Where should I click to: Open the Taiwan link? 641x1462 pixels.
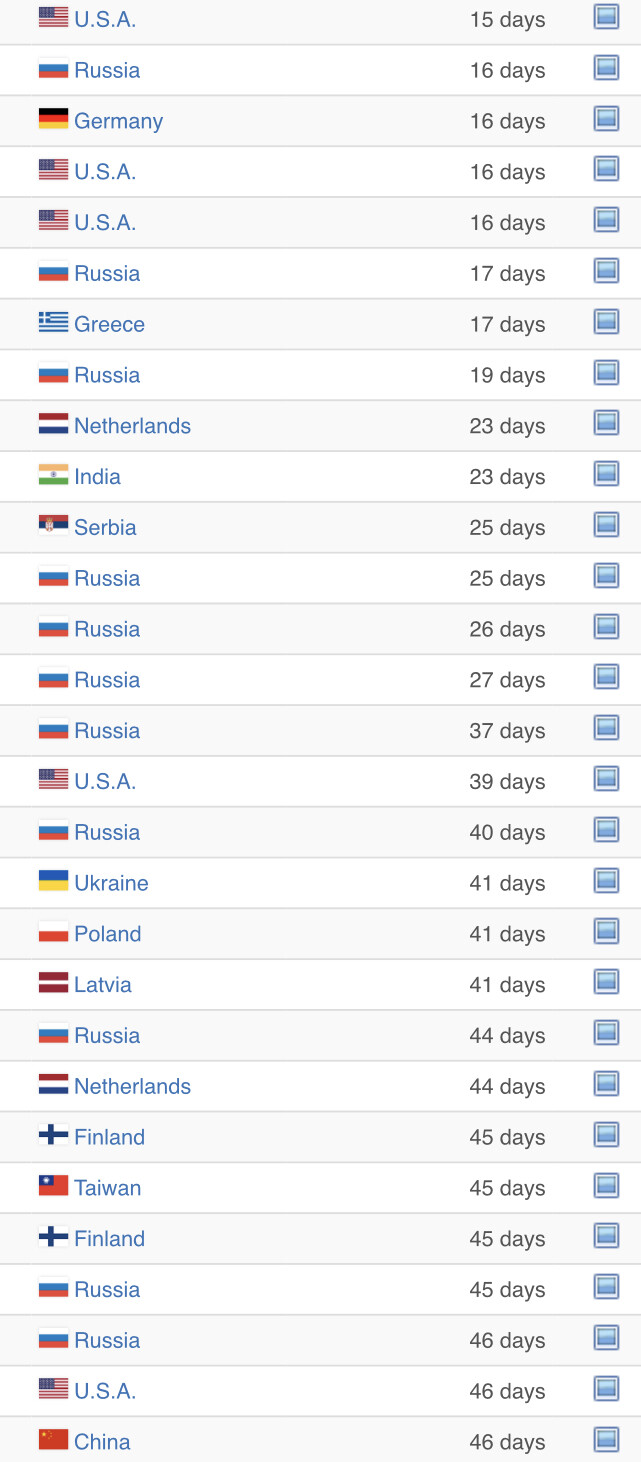[x=107, y=1188]
